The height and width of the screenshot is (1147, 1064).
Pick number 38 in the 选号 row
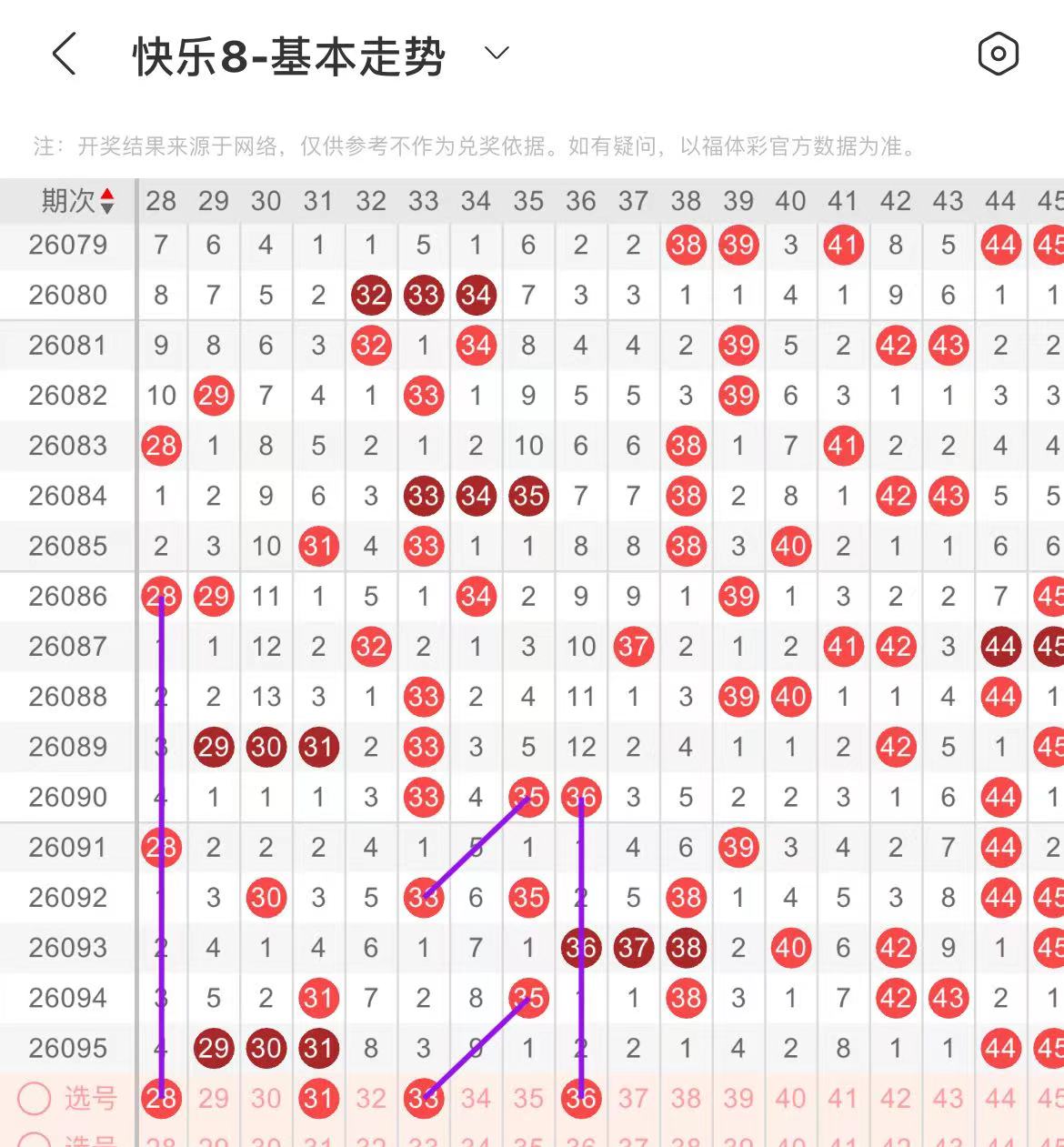[x=686, y=1099]
